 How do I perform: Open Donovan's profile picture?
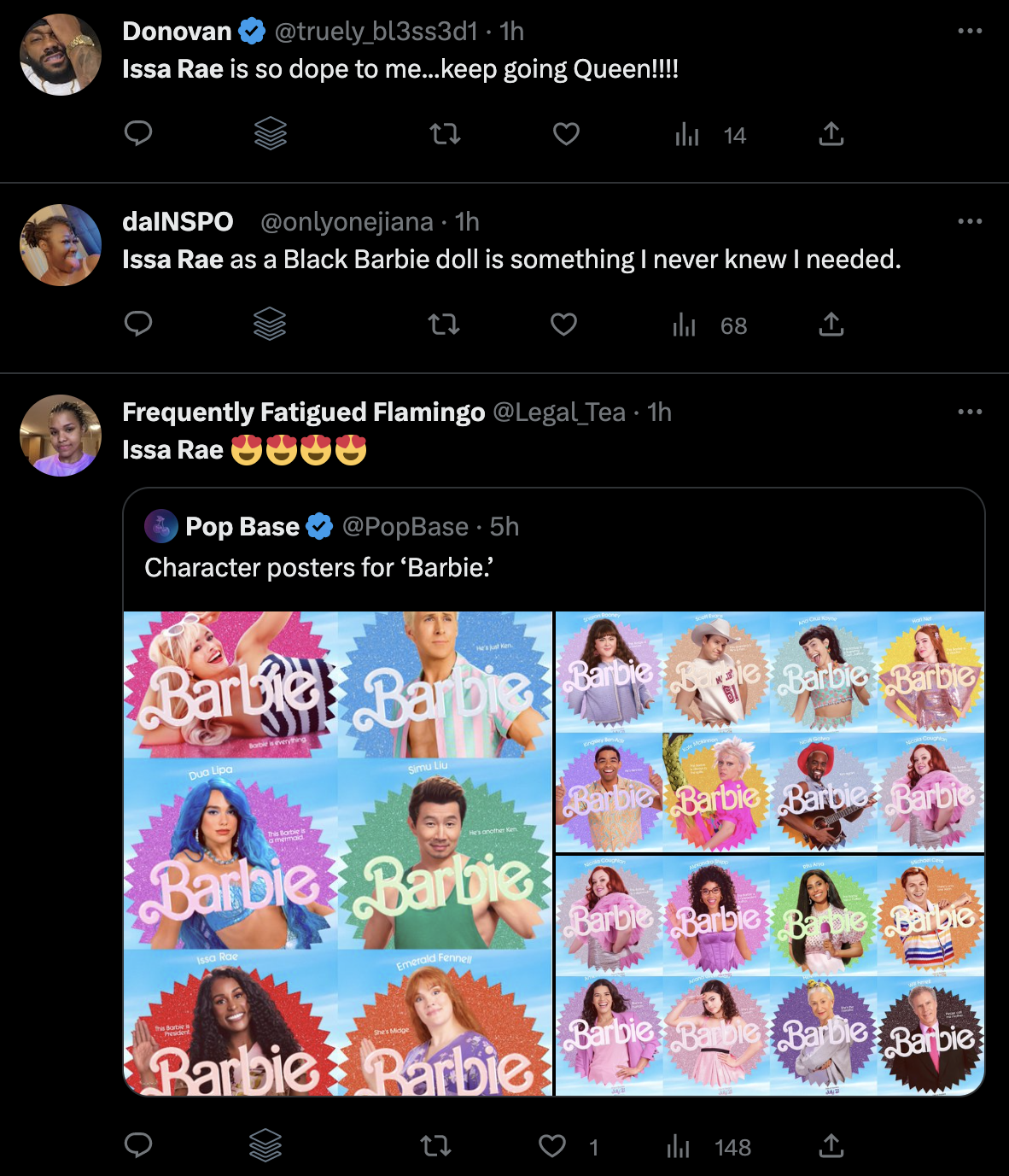(x=61, y=55)
